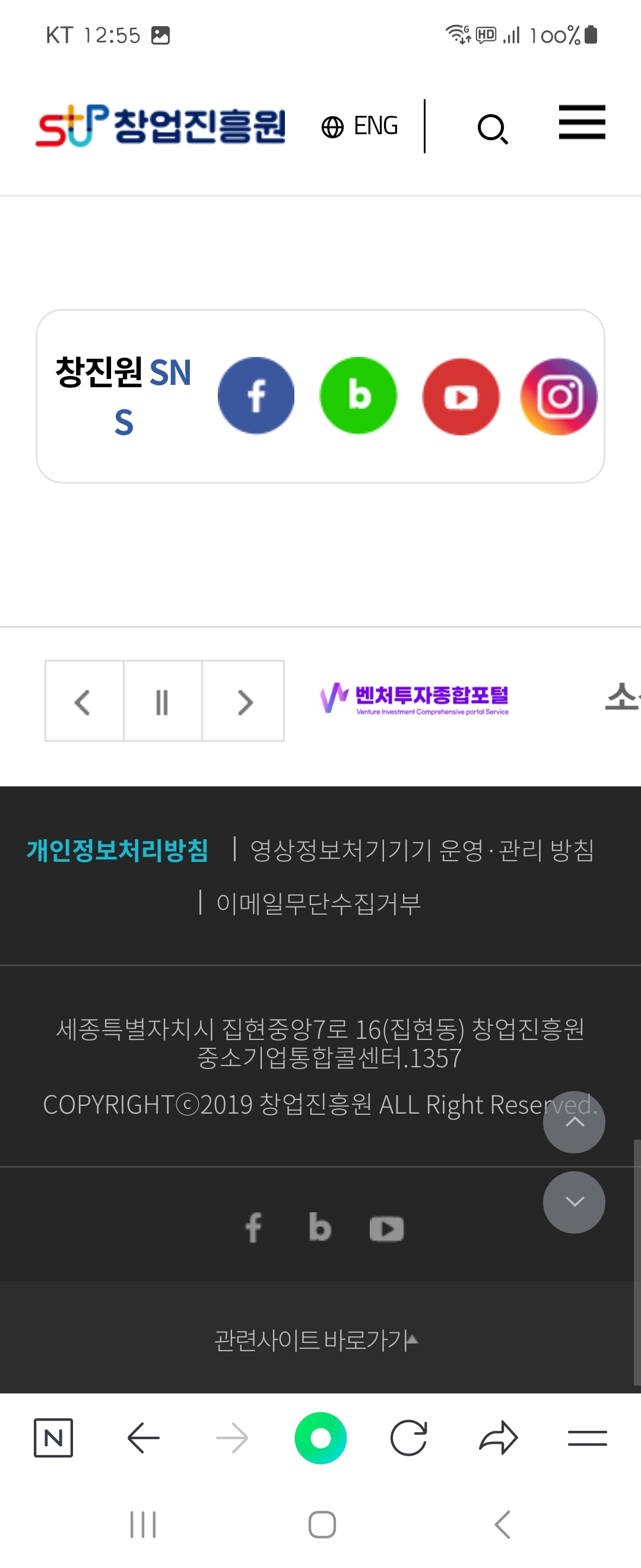Show the next banner in the carousel
The height and width of the screenshot is (1568, 641).
pyautogui.click(x=243, y=701)
